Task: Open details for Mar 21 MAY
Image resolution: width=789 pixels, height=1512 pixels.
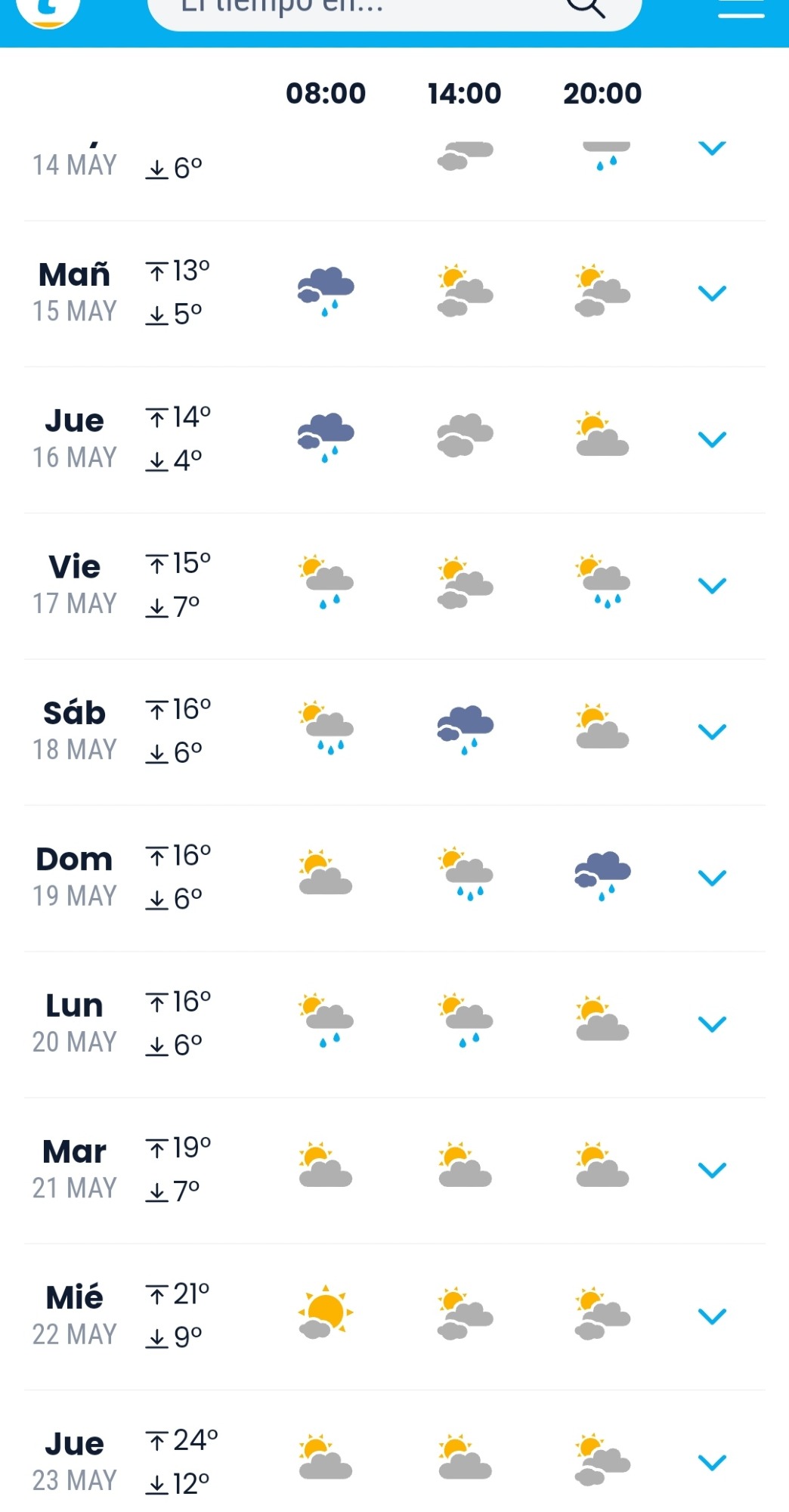Action: click(712, 1170)
